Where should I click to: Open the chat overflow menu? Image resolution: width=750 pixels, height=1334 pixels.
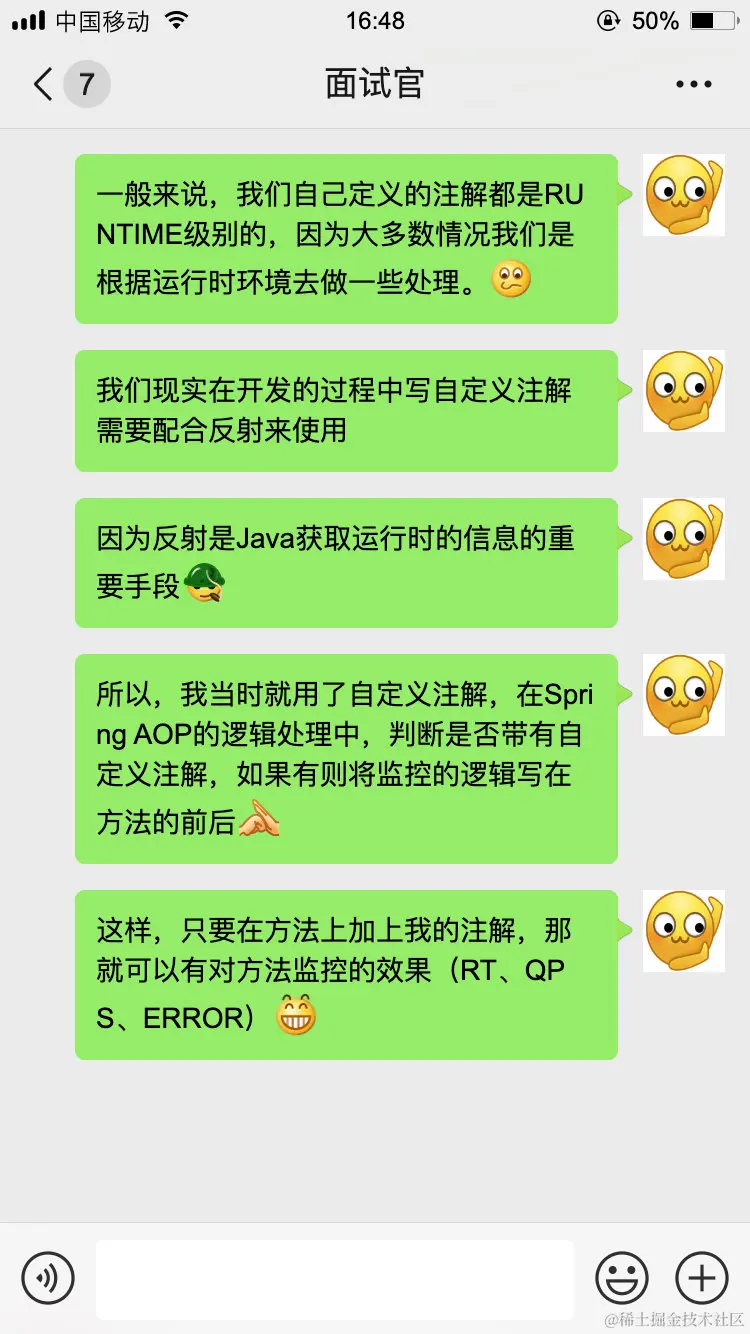click(x=693, y=85)
